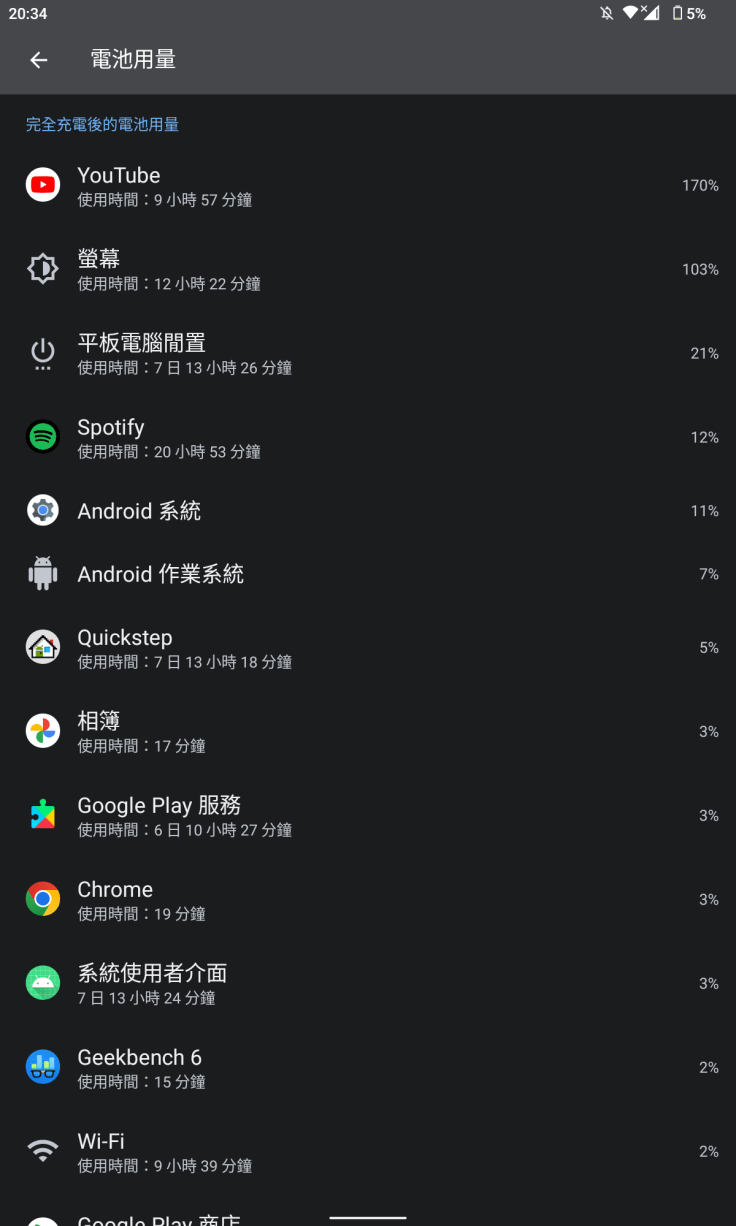The image size is (736, 1226).
Task: Tap the Android 作業系統 row
Action: tap(368, 574)
